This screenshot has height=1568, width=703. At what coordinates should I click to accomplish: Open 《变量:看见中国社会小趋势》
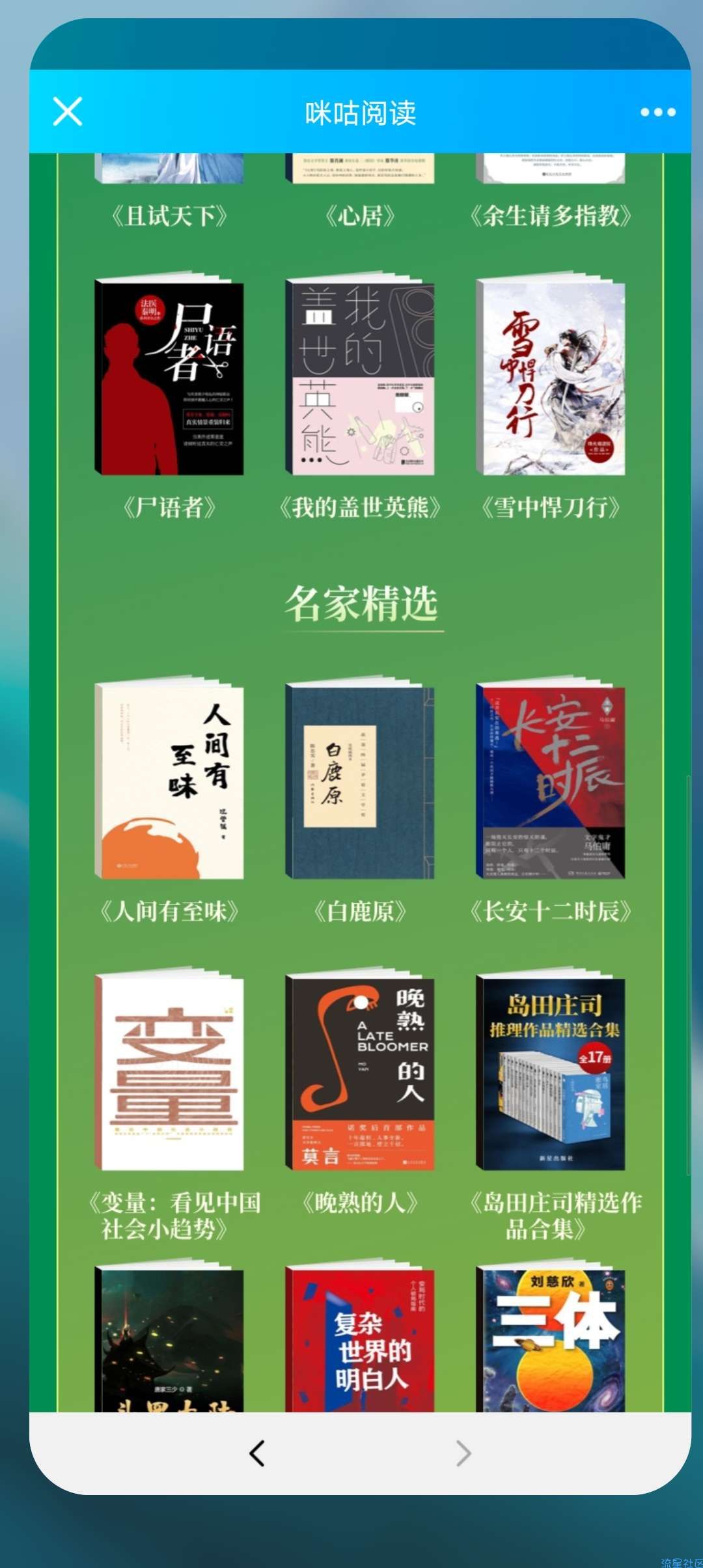[x=169, y=1072]
